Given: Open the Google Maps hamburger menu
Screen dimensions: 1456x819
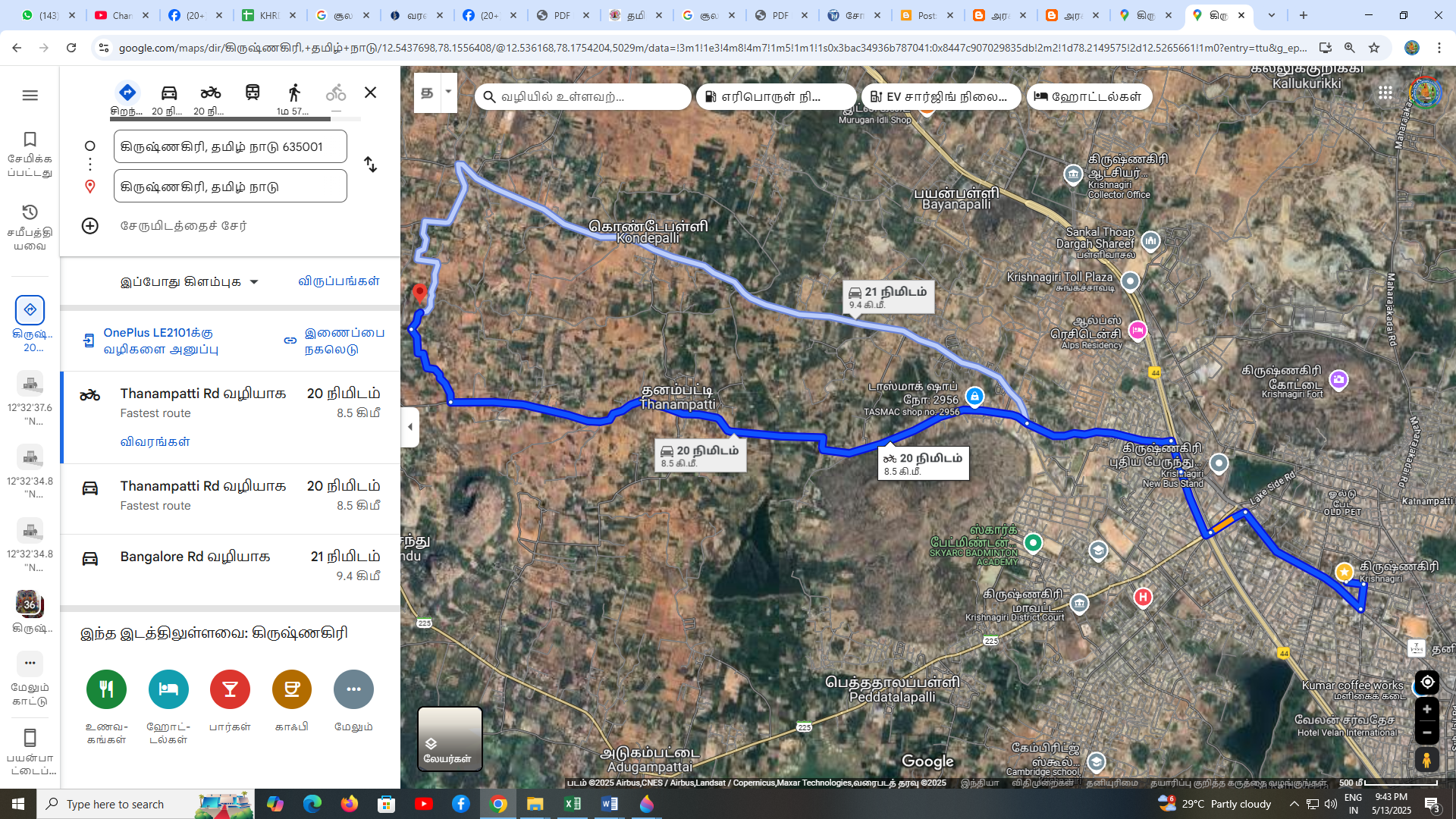Looking at the screenshot, I should click(x=30, y=96).
